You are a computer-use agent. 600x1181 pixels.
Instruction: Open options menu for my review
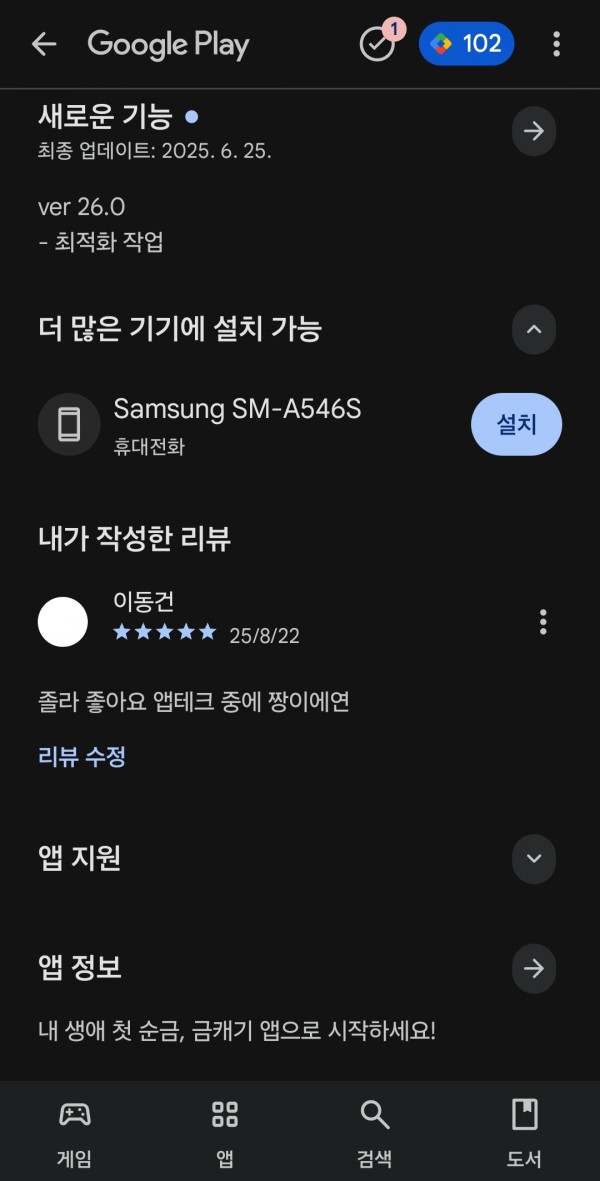543,622
